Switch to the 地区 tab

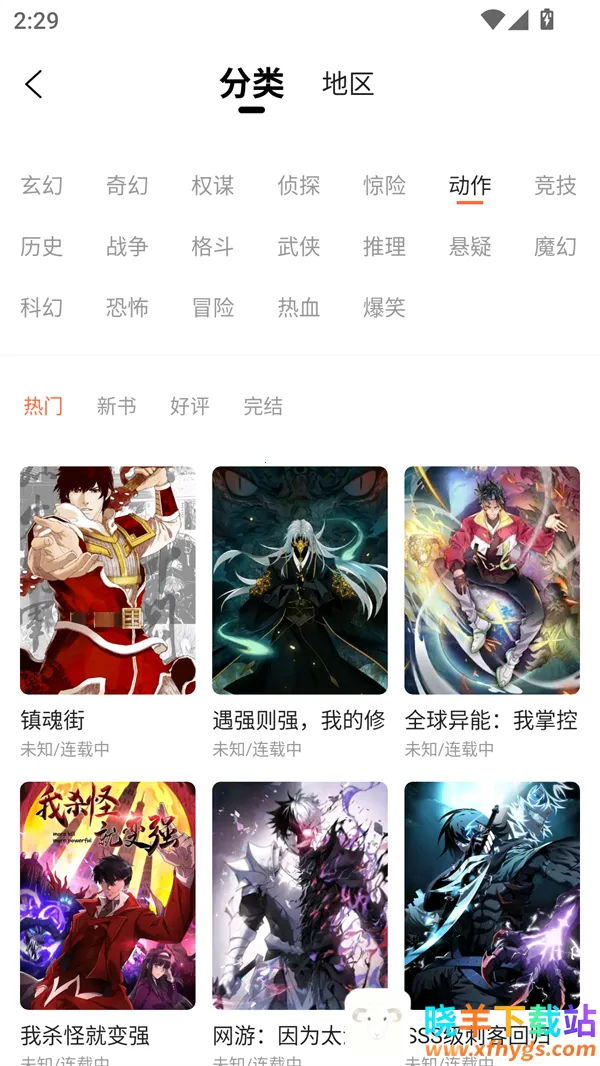coord(347,84)
